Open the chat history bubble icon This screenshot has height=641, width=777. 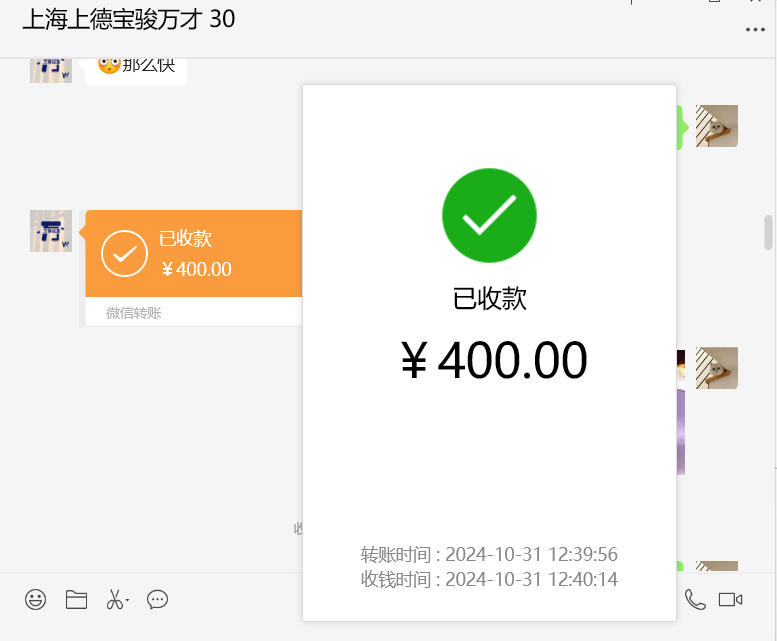(157, 599)
